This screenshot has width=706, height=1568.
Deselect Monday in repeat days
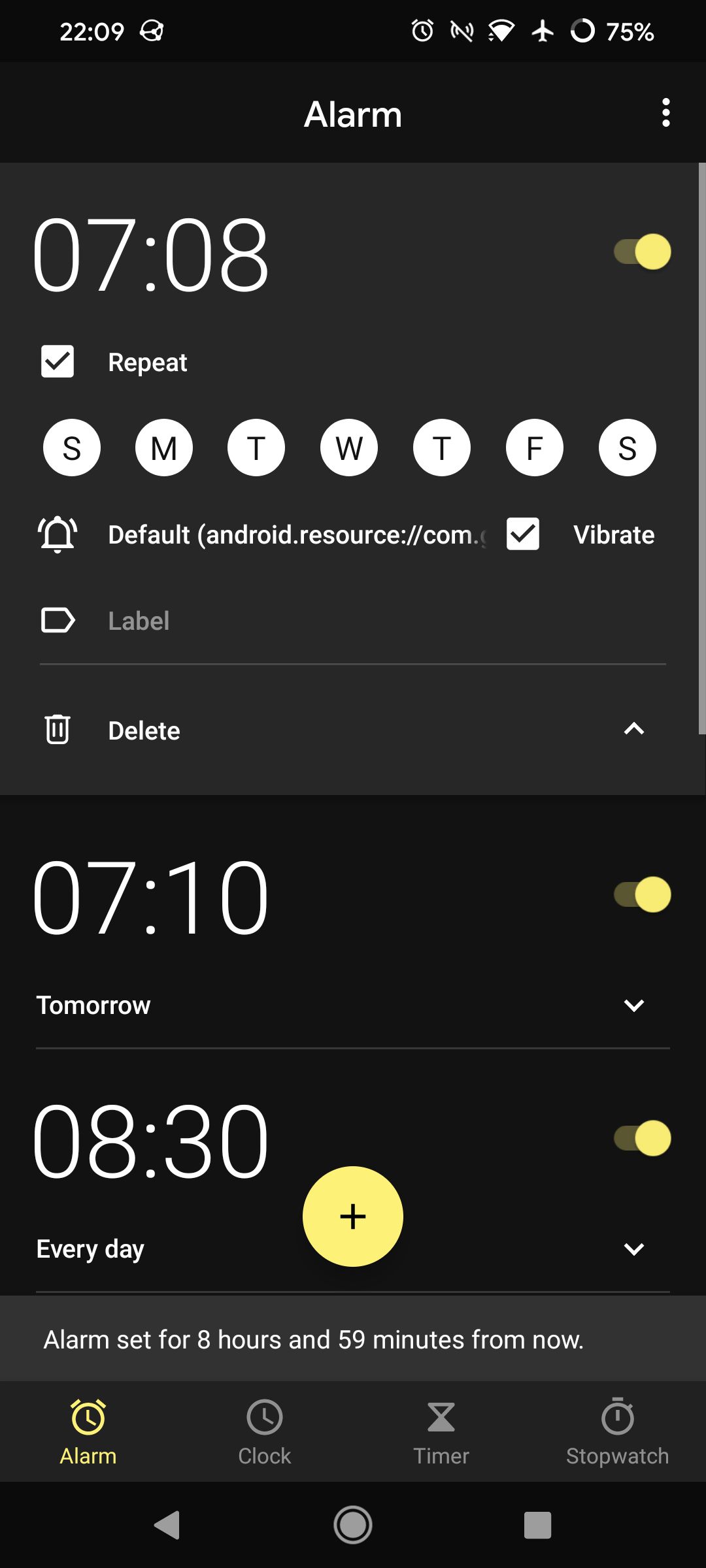(x=164, y=448)
